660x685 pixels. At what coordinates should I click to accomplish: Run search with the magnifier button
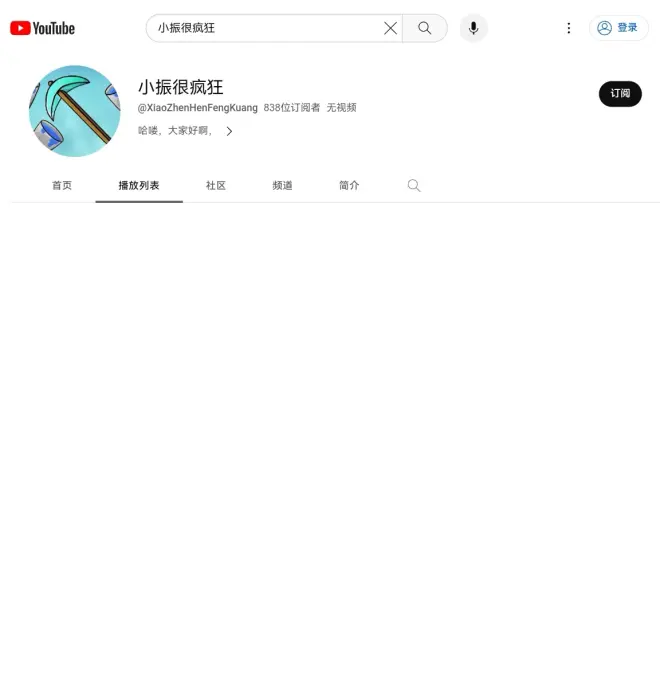click(425, 28)
